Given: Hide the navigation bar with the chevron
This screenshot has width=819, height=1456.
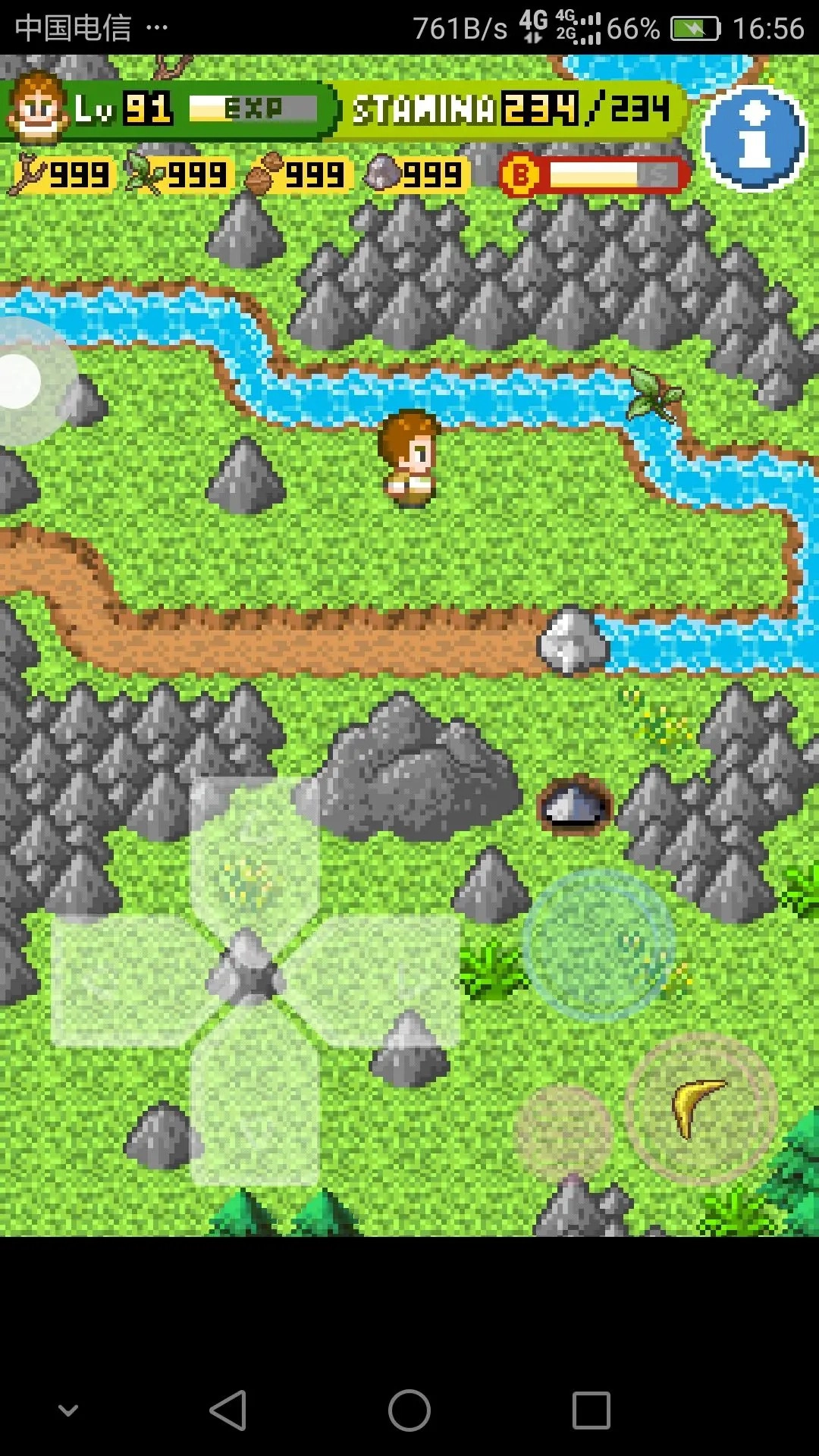Looking at the screenshot, I should (x=68, y=1410).
